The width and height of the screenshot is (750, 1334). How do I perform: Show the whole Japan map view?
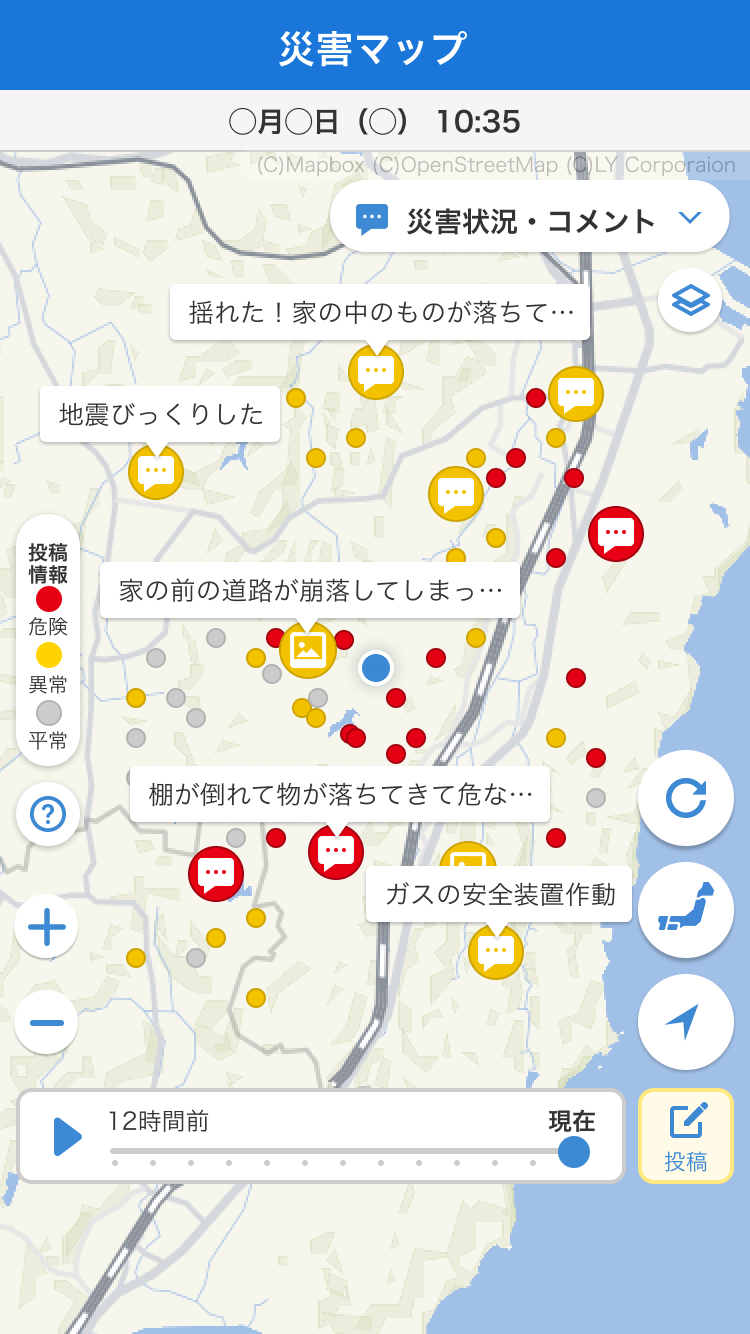(x=686, y=910)
